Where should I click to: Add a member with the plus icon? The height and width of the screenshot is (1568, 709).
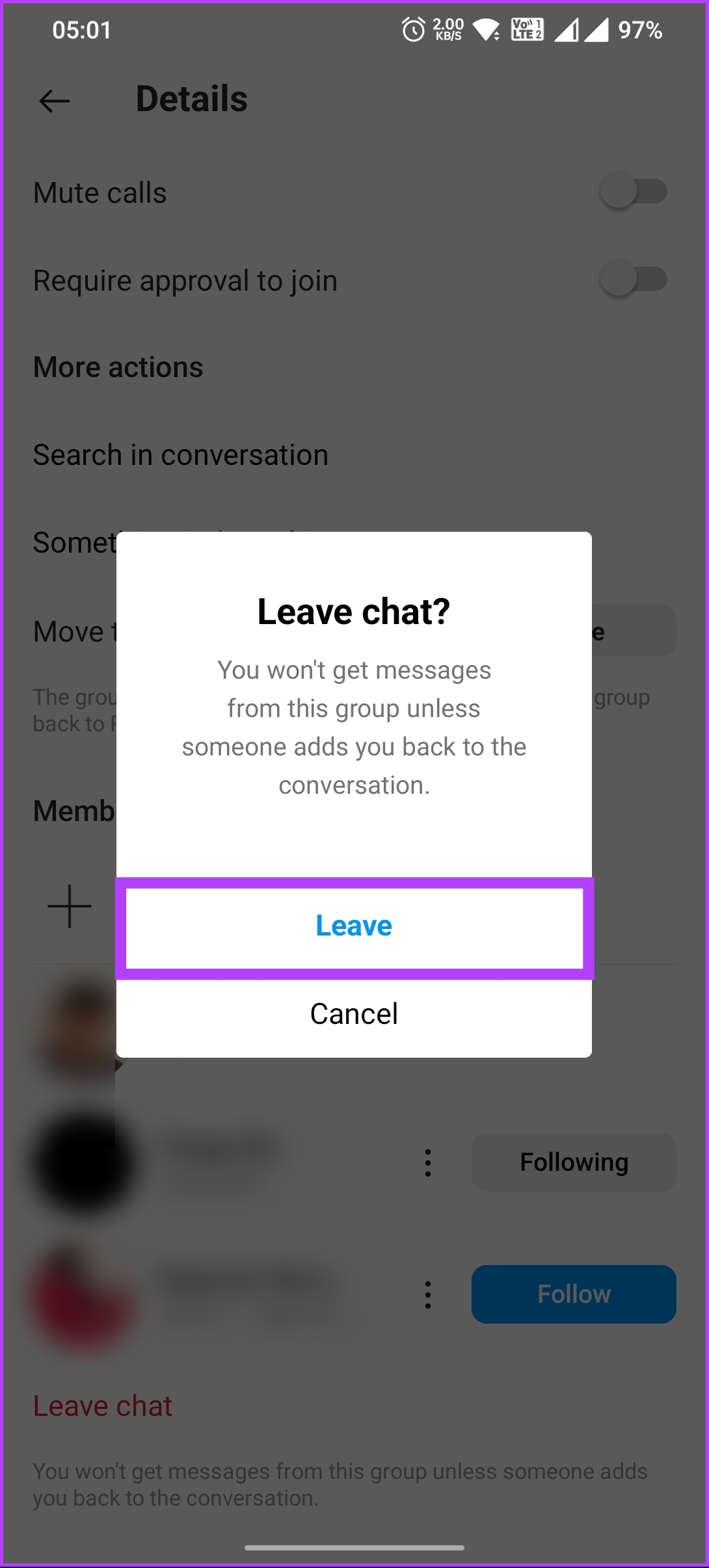tap(70, 906)
